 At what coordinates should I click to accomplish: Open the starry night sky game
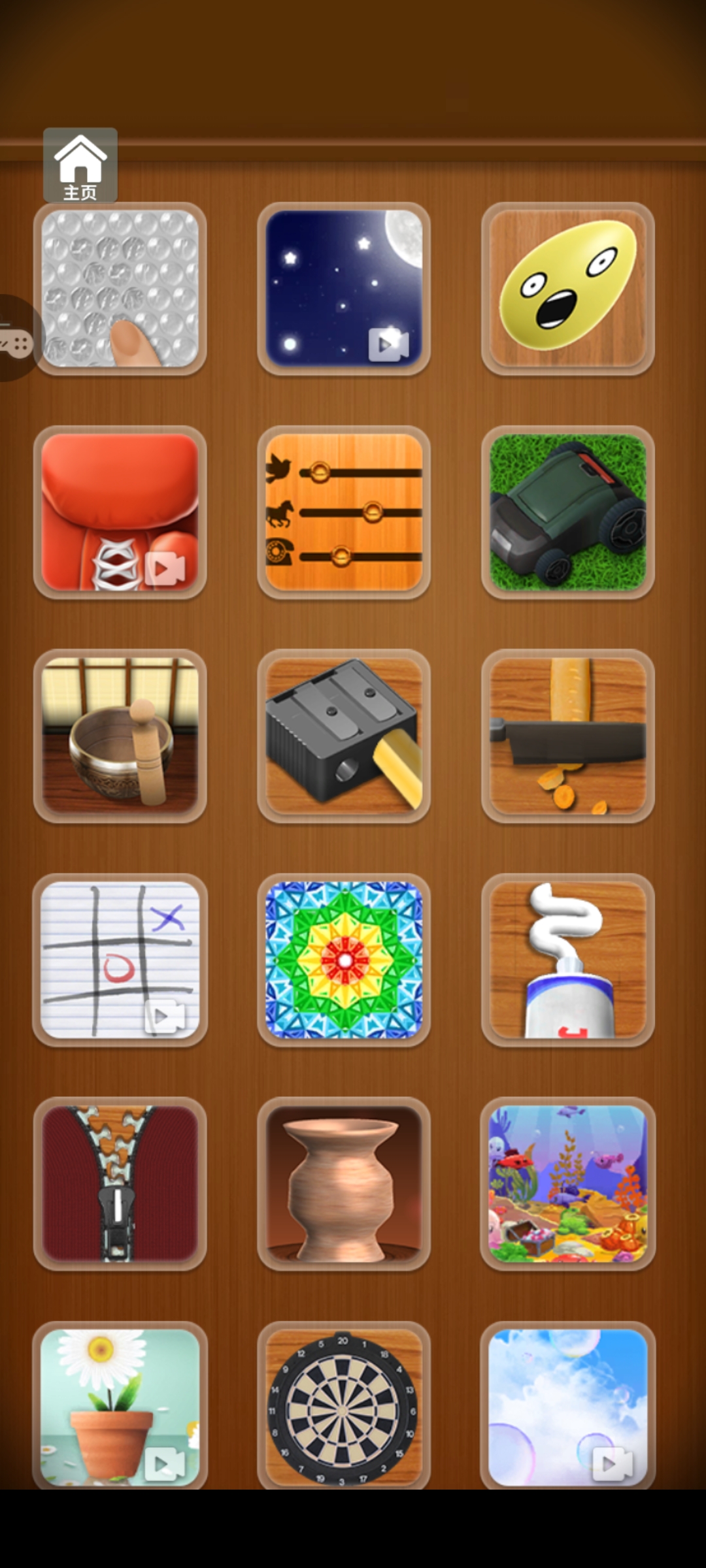click(344, 289)
